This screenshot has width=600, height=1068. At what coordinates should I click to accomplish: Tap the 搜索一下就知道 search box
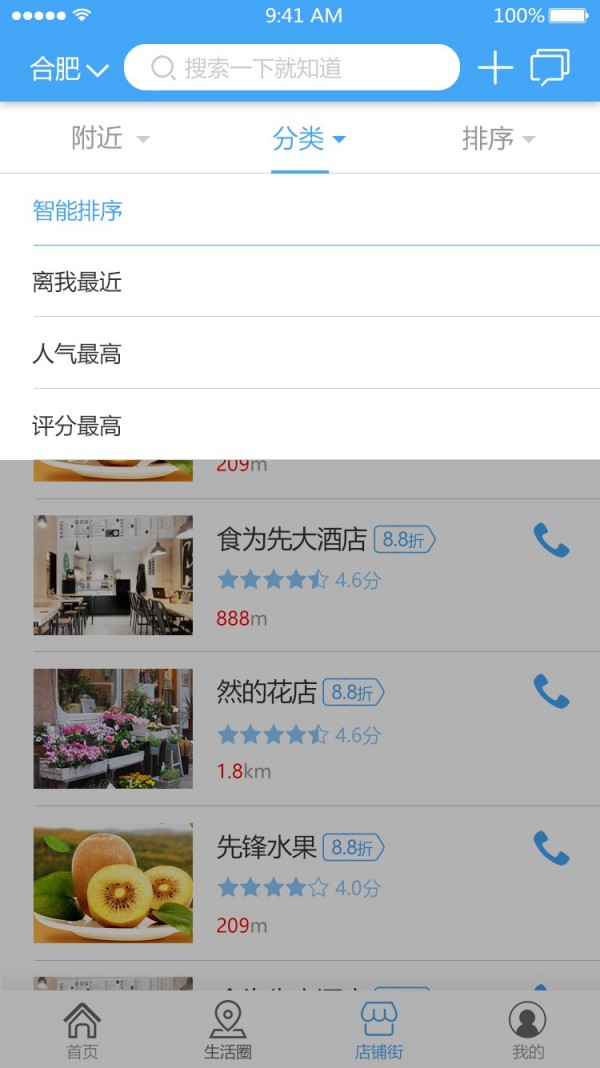pyautogui.click(x=291, y=68)
